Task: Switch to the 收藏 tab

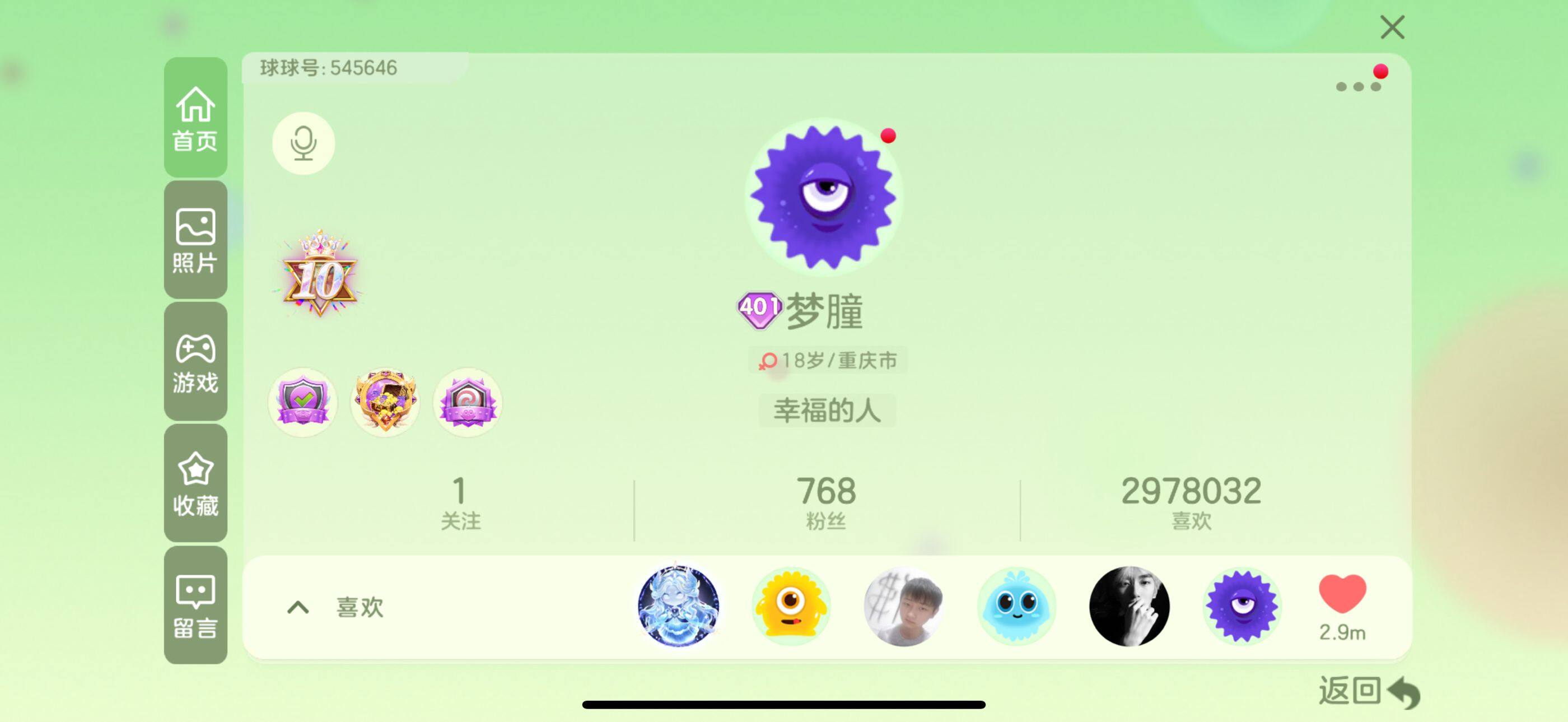Action: [x=195, y=483]
